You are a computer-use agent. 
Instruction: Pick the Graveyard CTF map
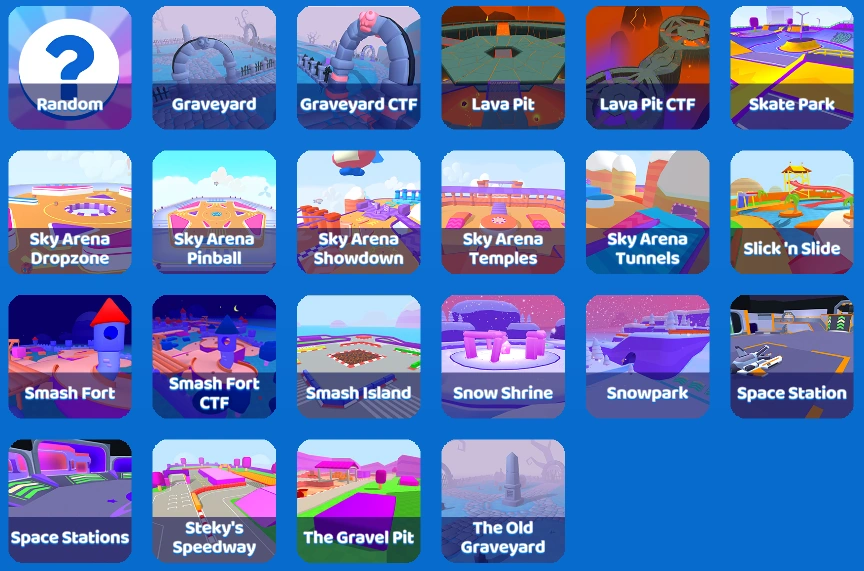click(358, 68)
